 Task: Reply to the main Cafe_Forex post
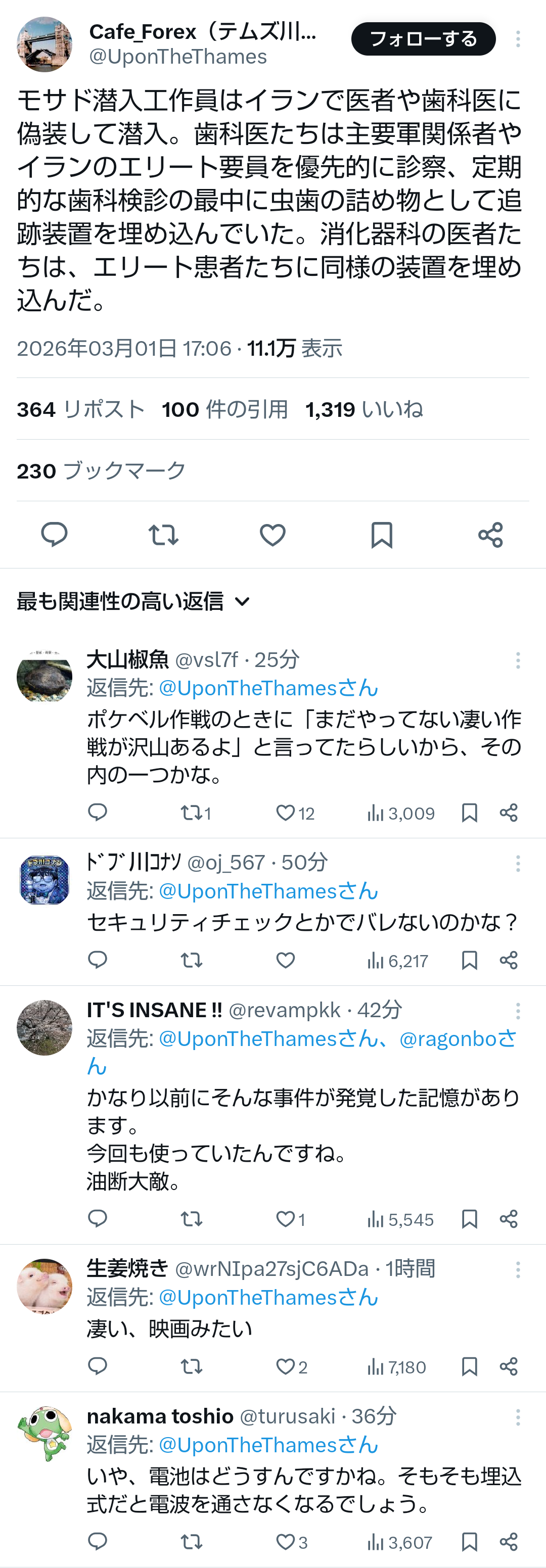tap(54, 535)
